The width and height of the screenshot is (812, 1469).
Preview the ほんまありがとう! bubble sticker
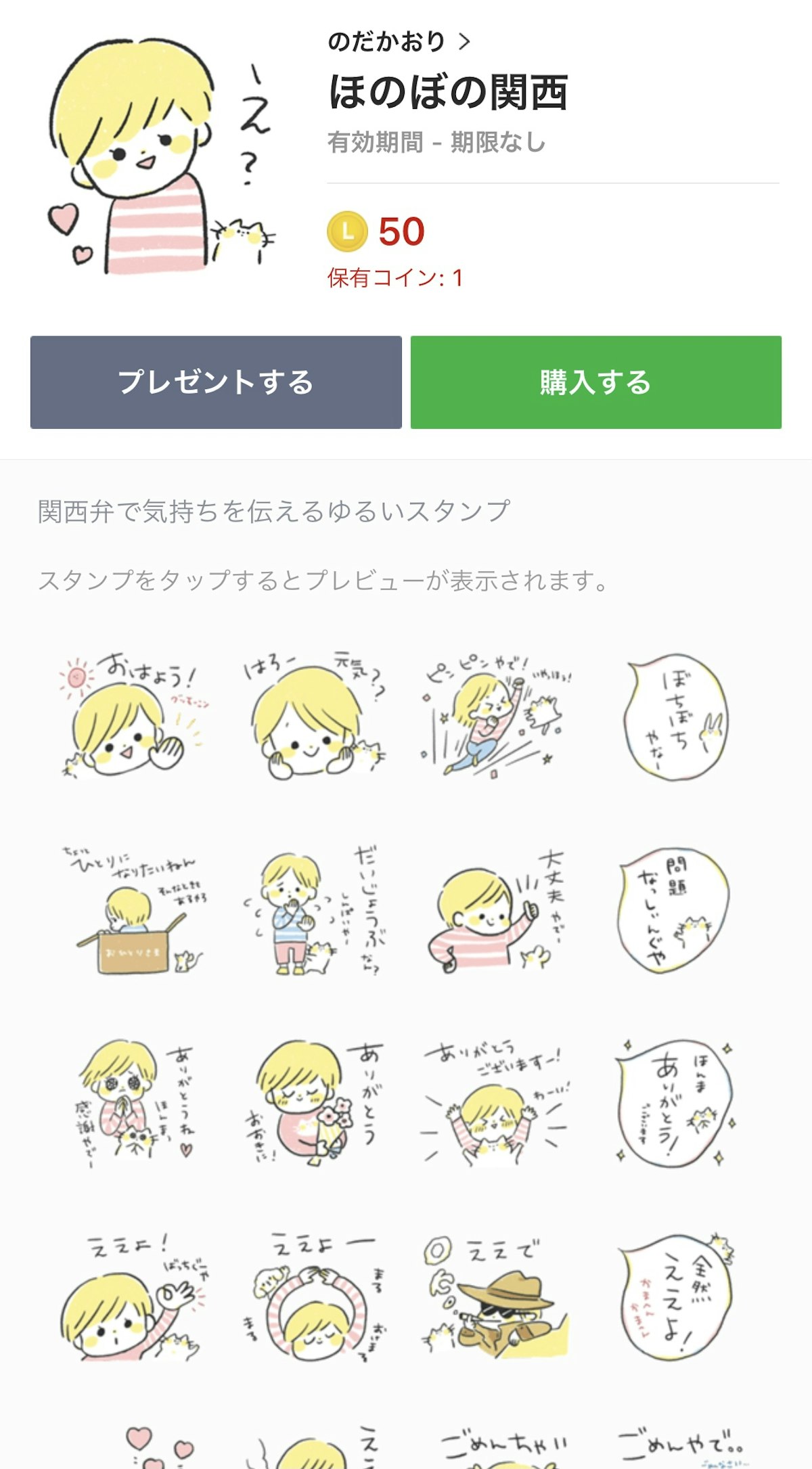pos(677,1104)
